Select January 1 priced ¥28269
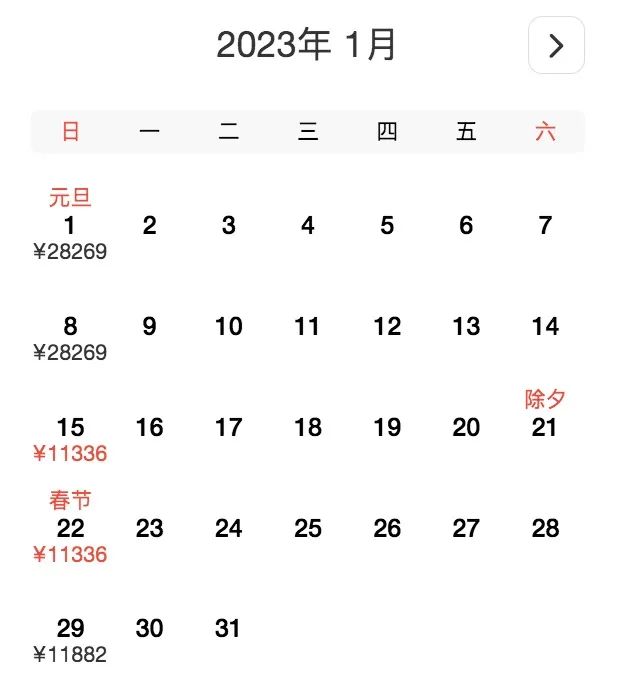The image size is (618, 674). pyautogui.click(x=70, y=226)
